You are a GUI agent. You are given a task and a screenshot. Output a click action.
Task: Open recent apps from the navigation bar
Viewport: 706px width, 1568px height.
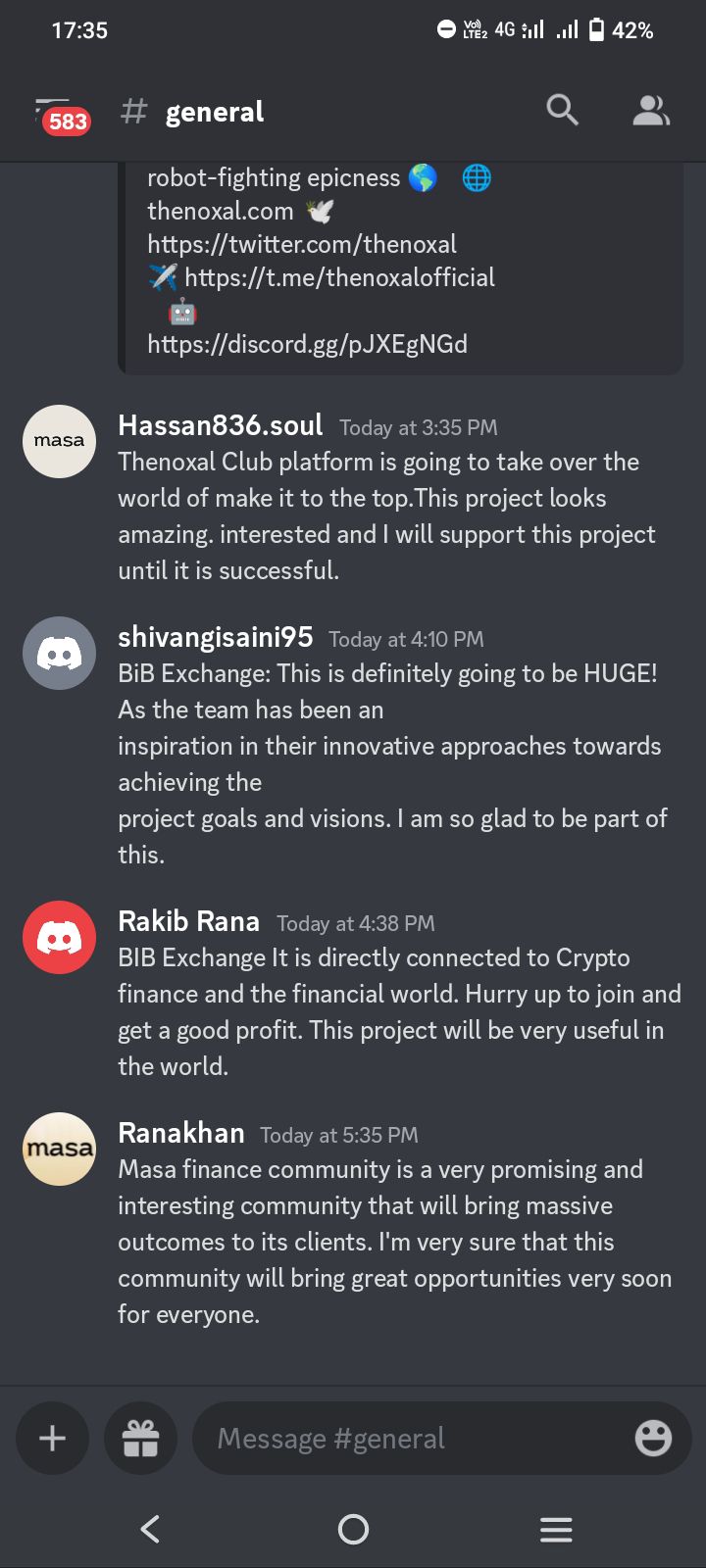[556, 1529]
